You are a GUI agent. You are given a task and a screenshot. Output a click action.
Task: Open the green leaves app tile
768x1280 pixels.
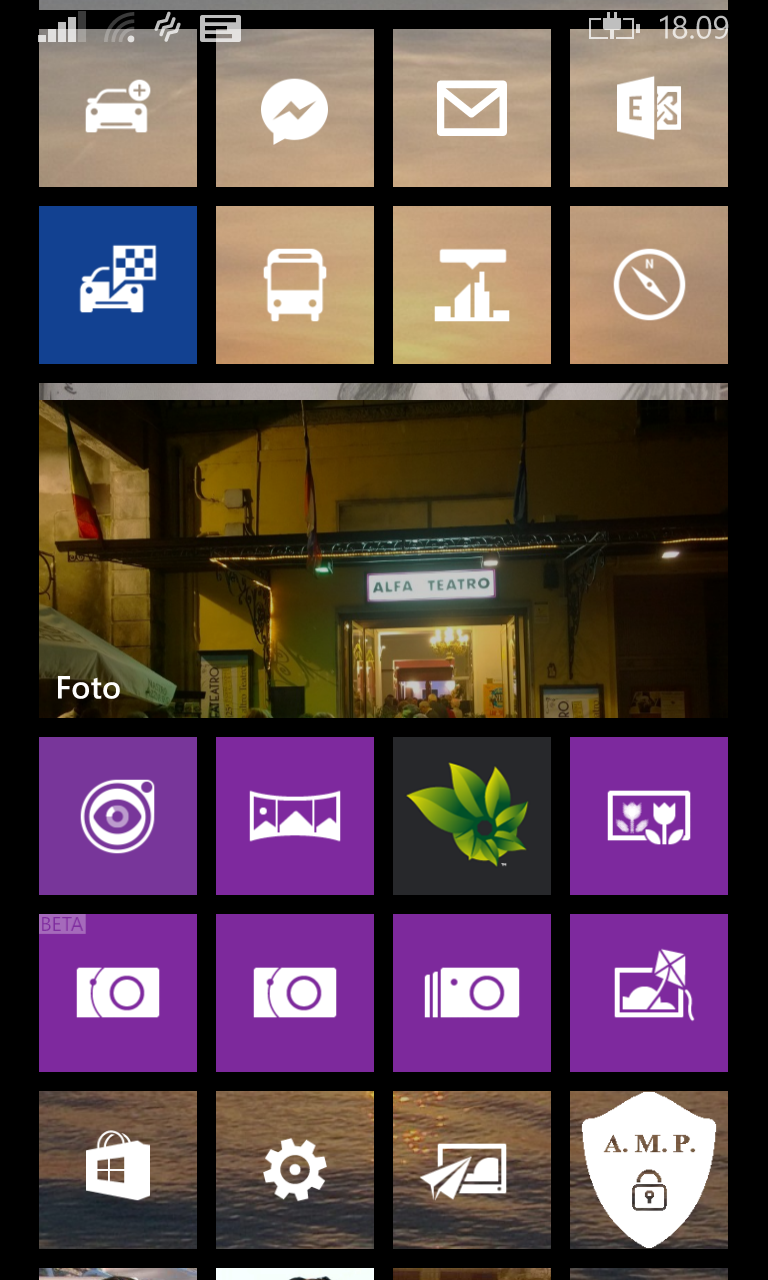point(472,816)
